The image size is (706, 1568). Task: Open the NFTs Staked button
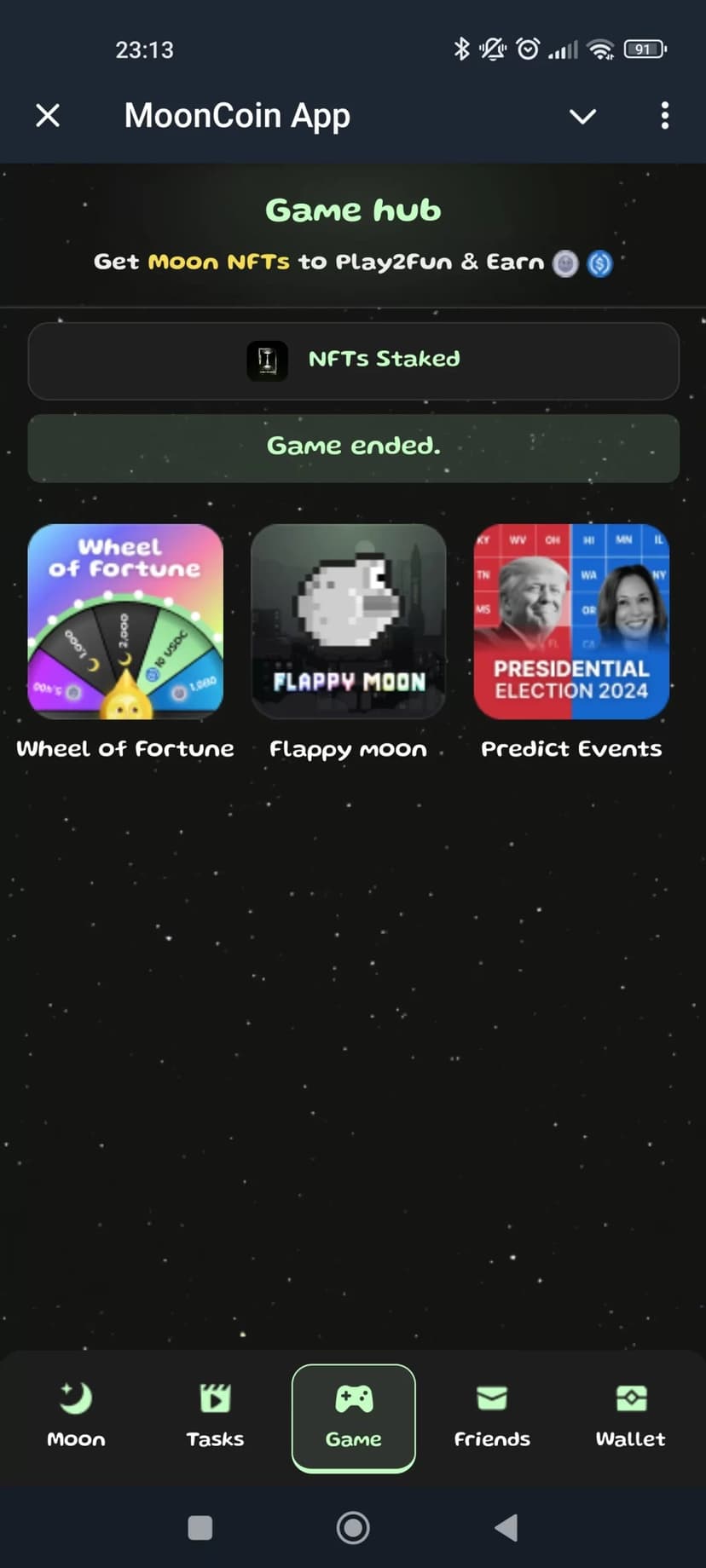(353, 360)
